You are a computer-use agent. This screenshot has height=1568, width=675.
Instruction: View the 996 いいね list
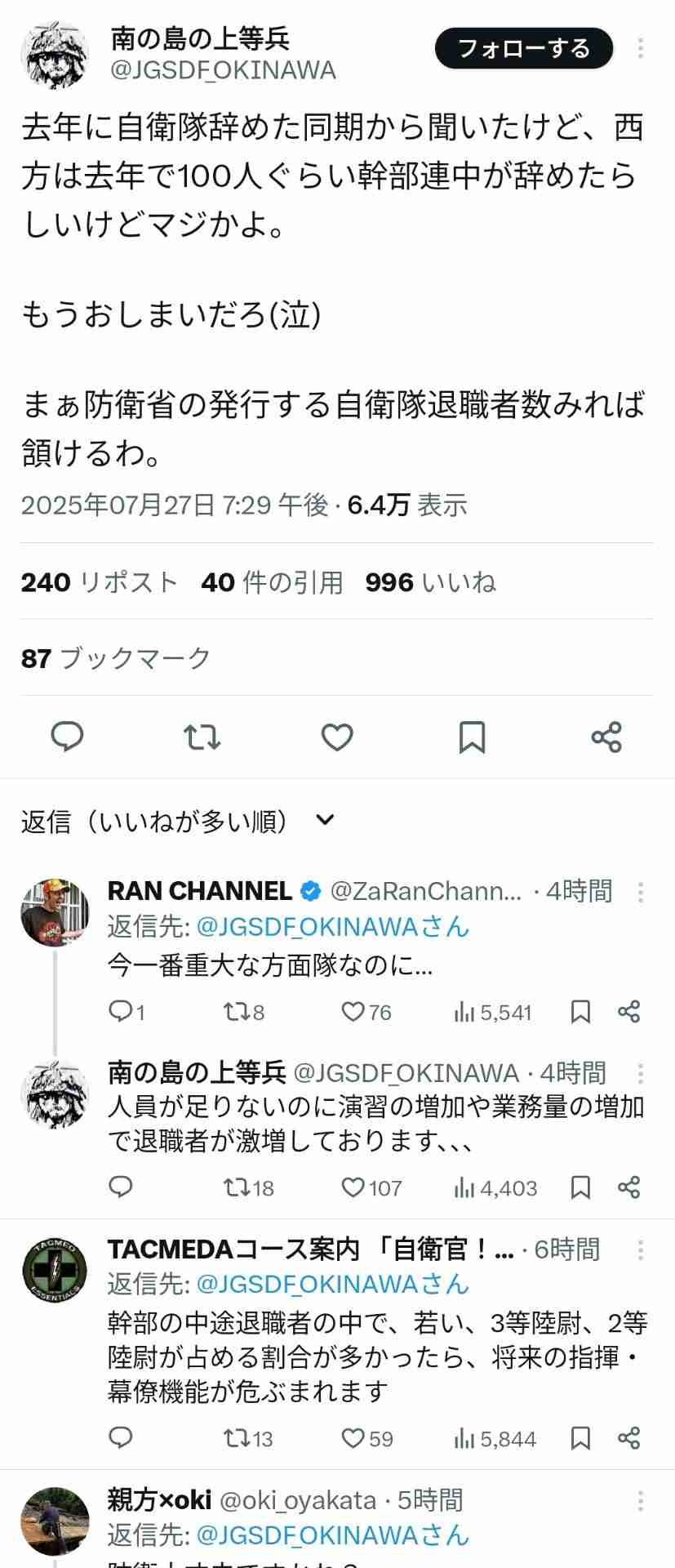(x=430, y=582)
